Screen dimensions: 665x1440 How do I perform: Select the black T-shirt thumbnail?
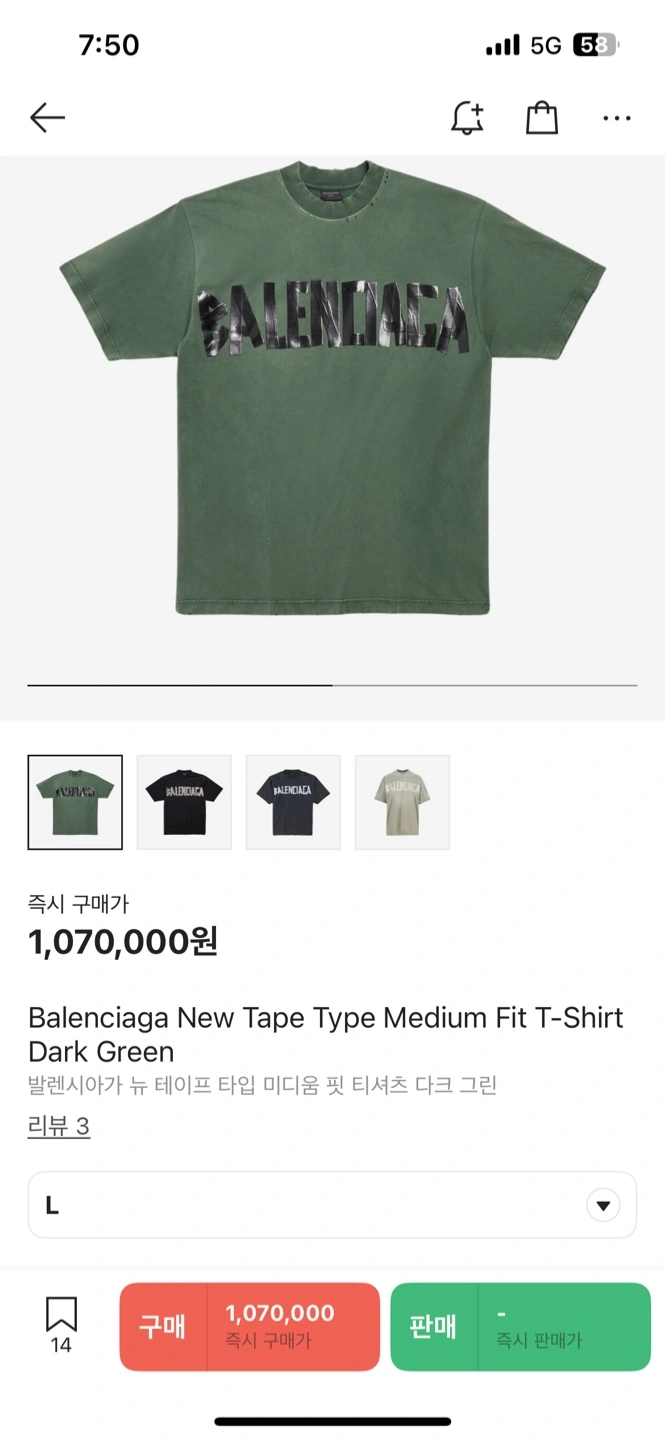[x=184, y=802]
